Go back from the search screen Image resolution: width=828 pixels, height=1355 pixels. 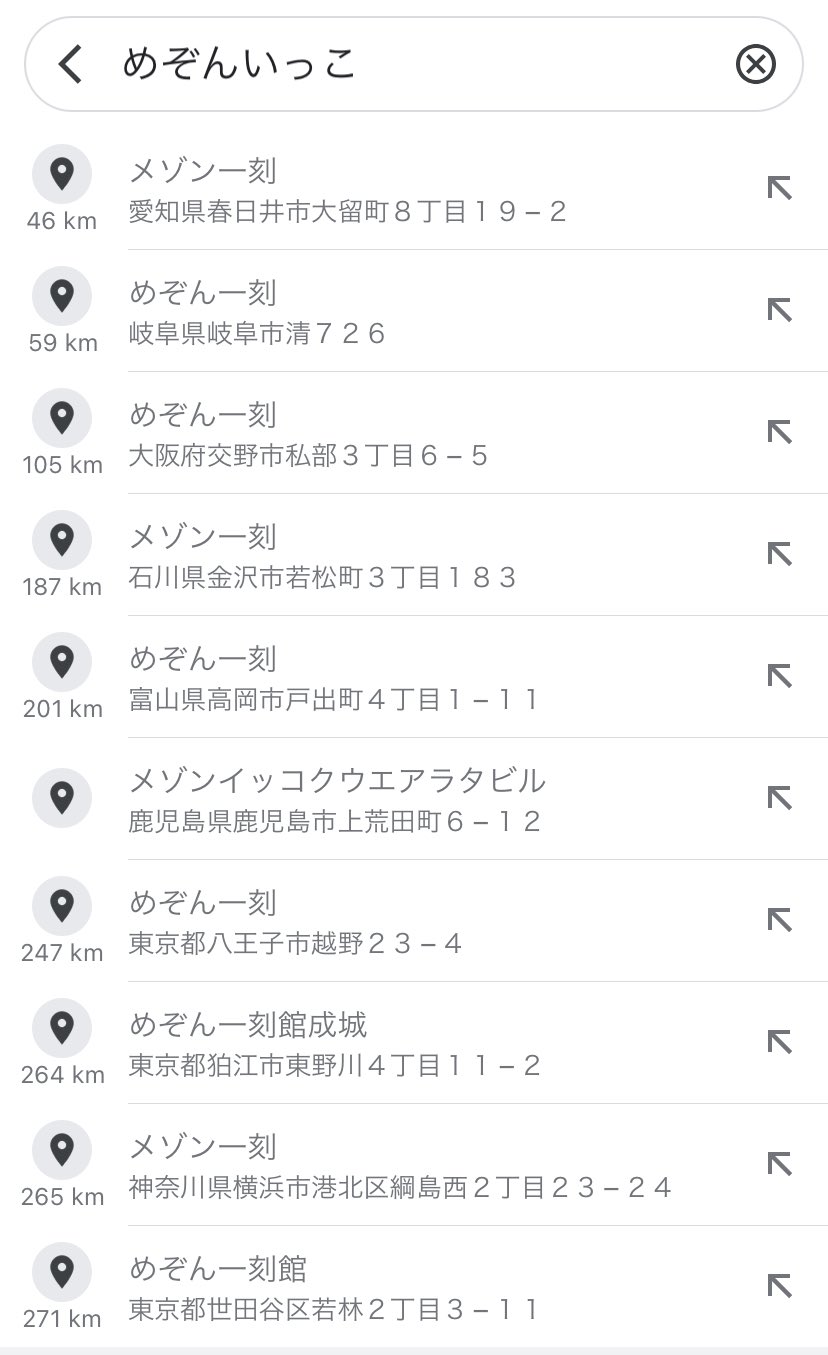[70, 65]
